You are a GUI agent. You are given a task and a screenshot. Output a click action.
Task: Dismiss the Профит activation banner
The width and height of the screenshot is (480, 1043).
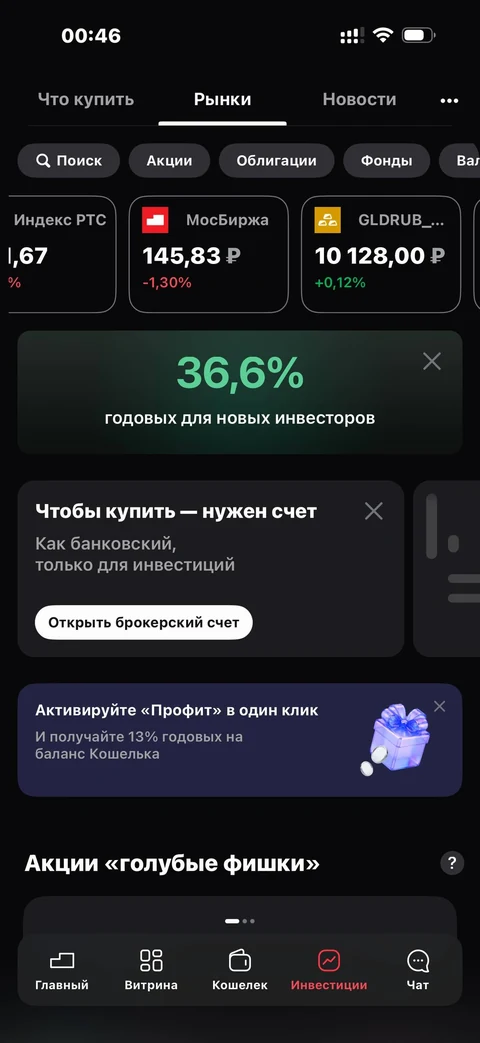[439, 706]
